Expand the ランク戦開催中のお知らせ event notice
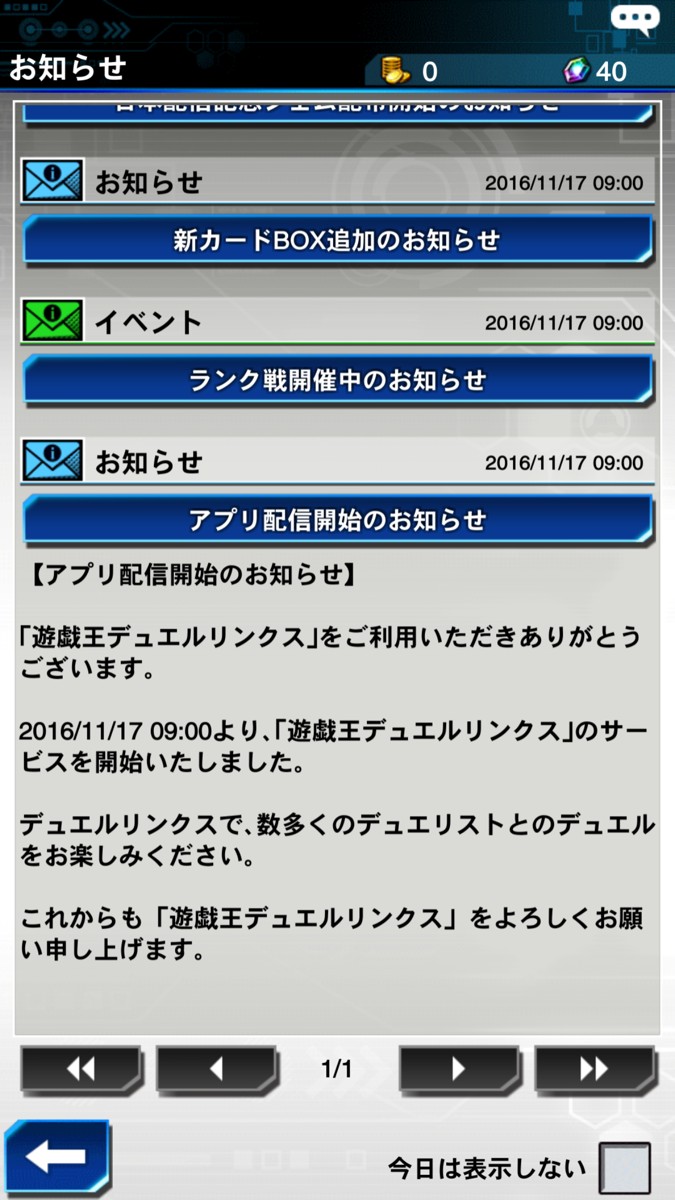675x1200 pixels. (x=337, y=380)
